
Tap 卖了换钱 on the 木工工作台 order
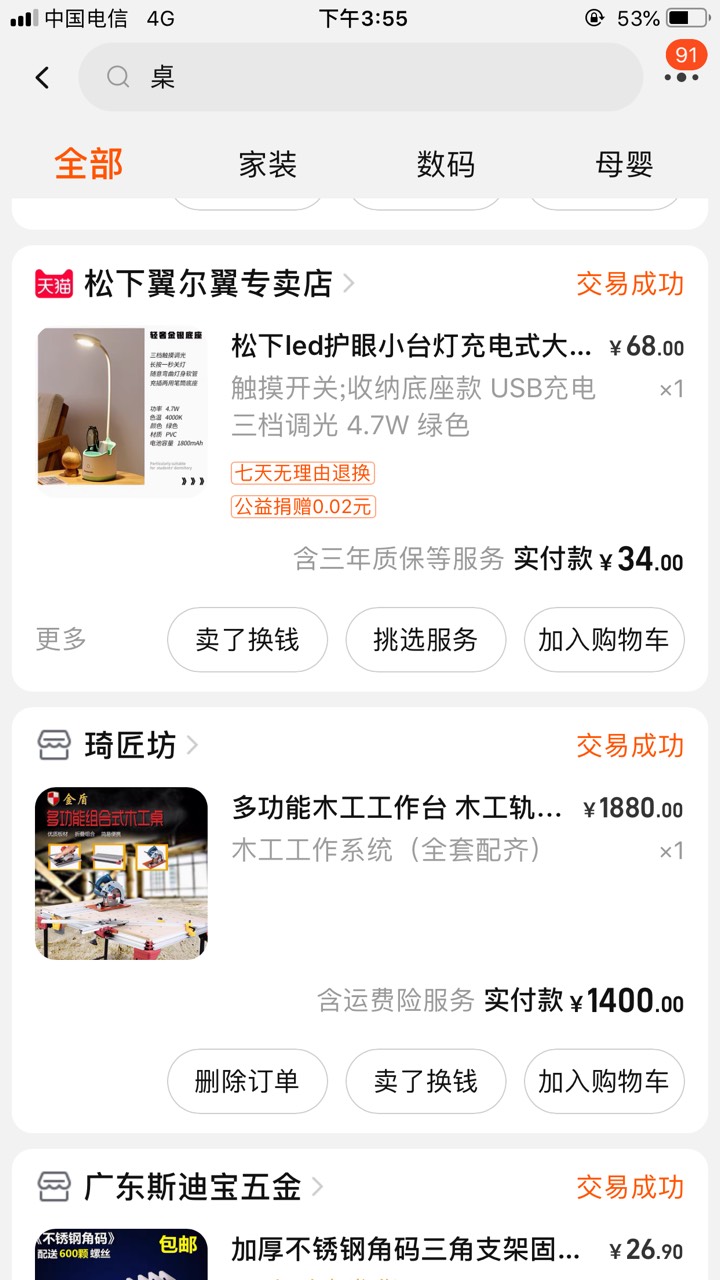click(x=425, y=1081)
